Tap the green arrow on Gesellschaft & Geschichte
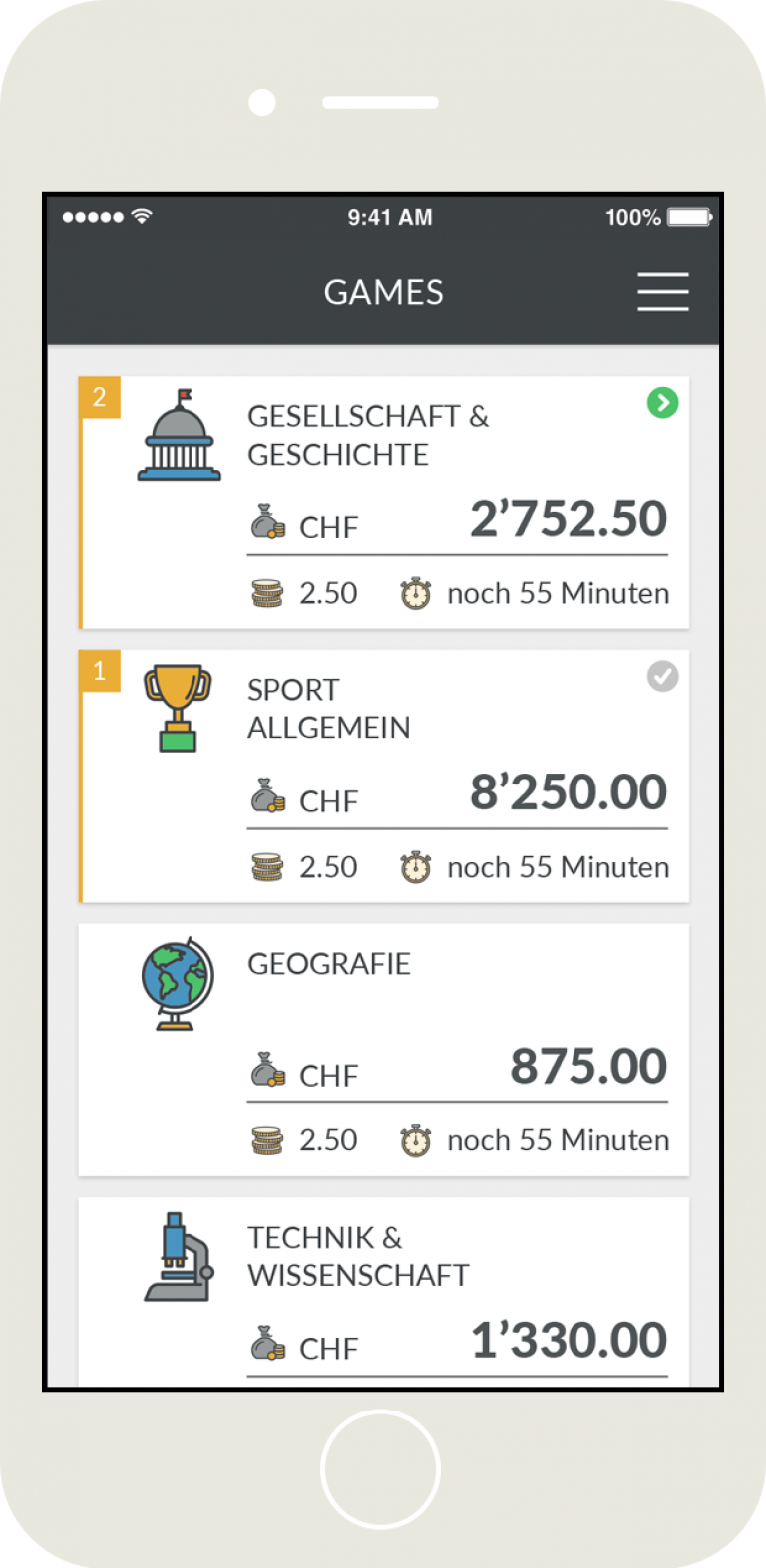Viewport: 766px width, 1568px height. pos(662,403)
